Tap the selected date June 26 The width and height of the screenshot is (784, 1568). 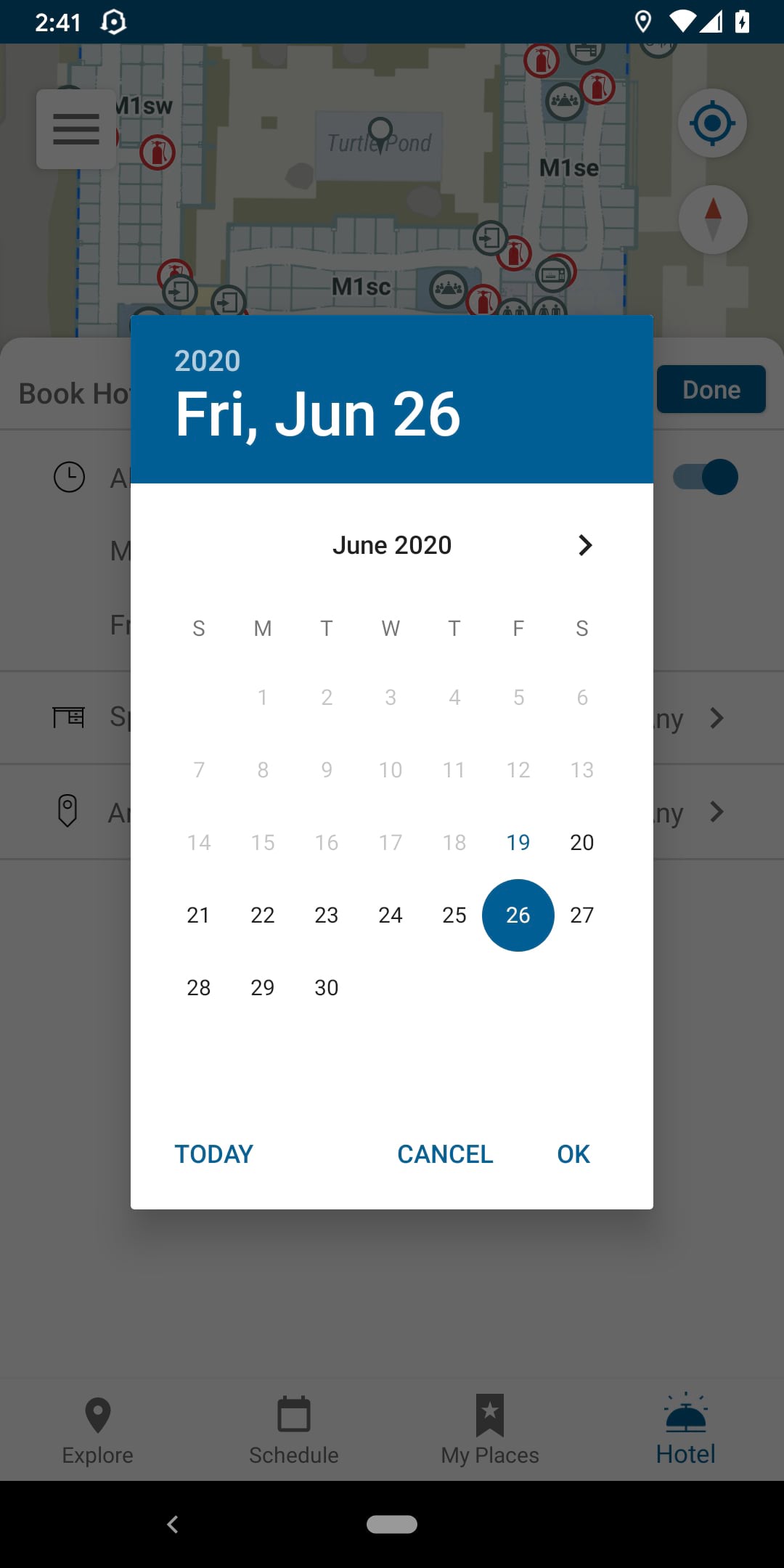tap(518, 915)
